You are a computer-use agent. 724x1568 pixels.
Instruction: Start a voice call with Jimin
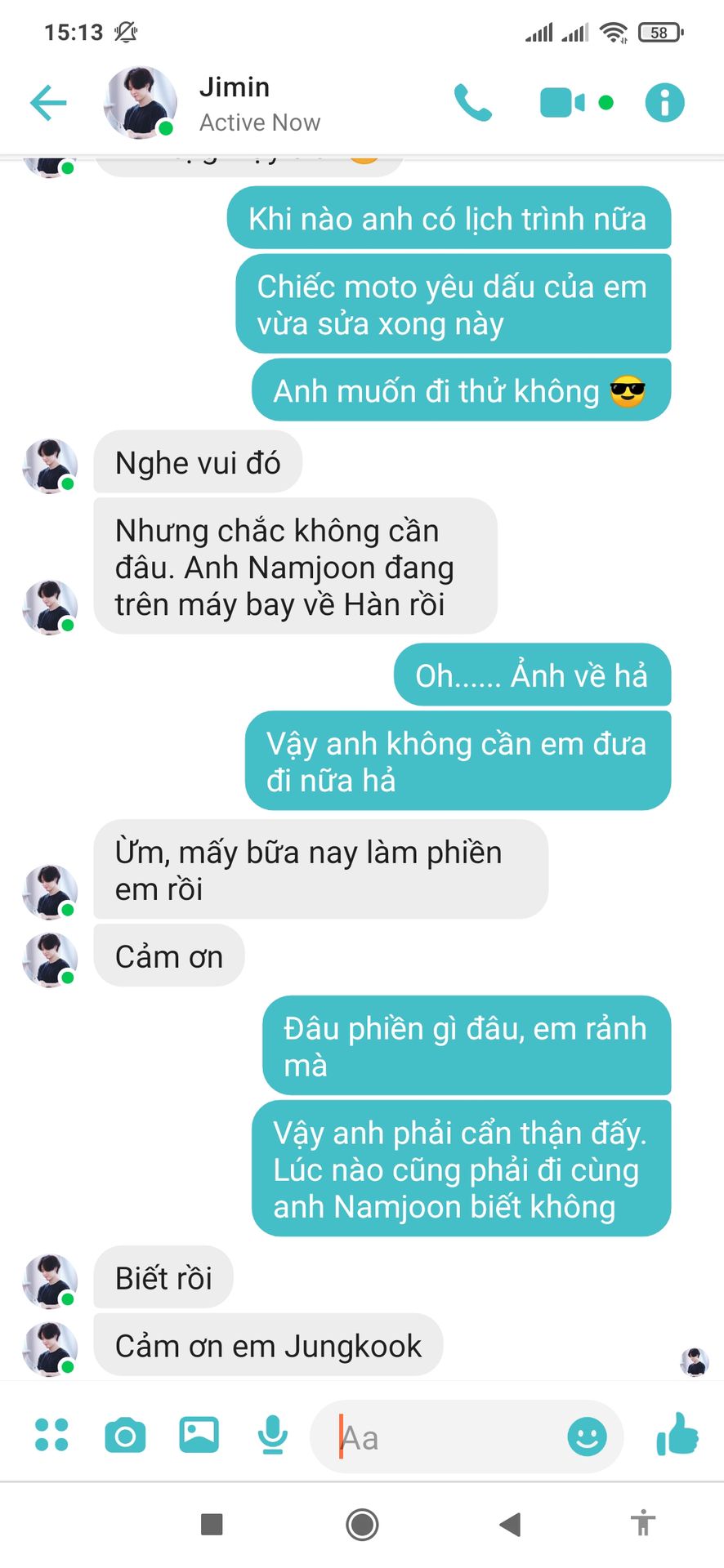coord(472,103)
